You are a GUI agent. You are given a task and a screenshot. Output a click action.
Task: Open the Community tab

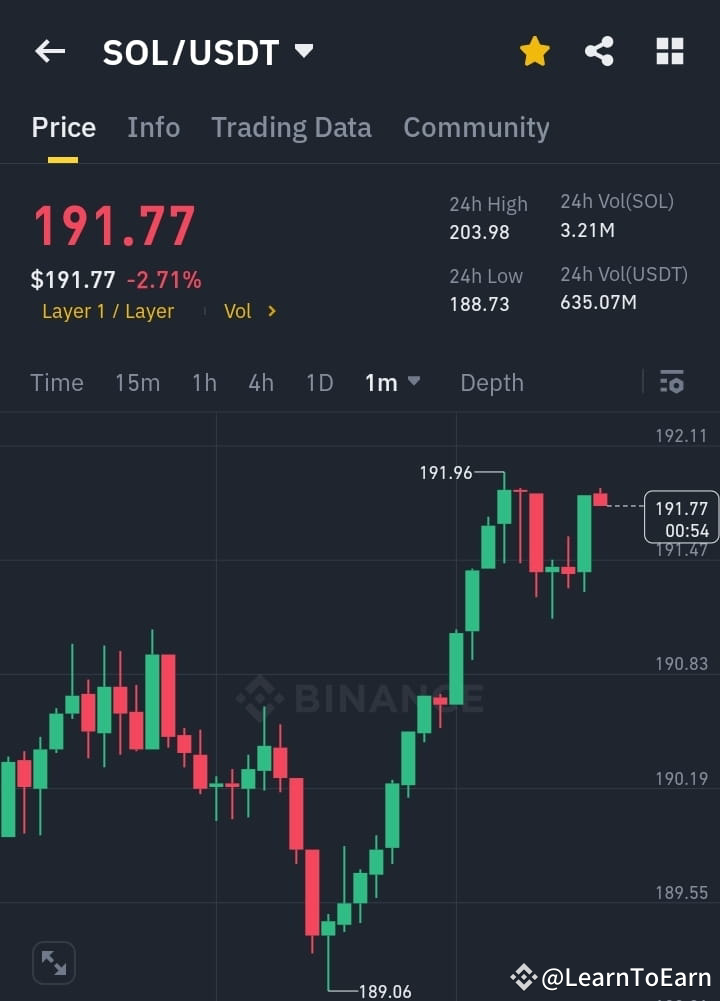point(476,127)
